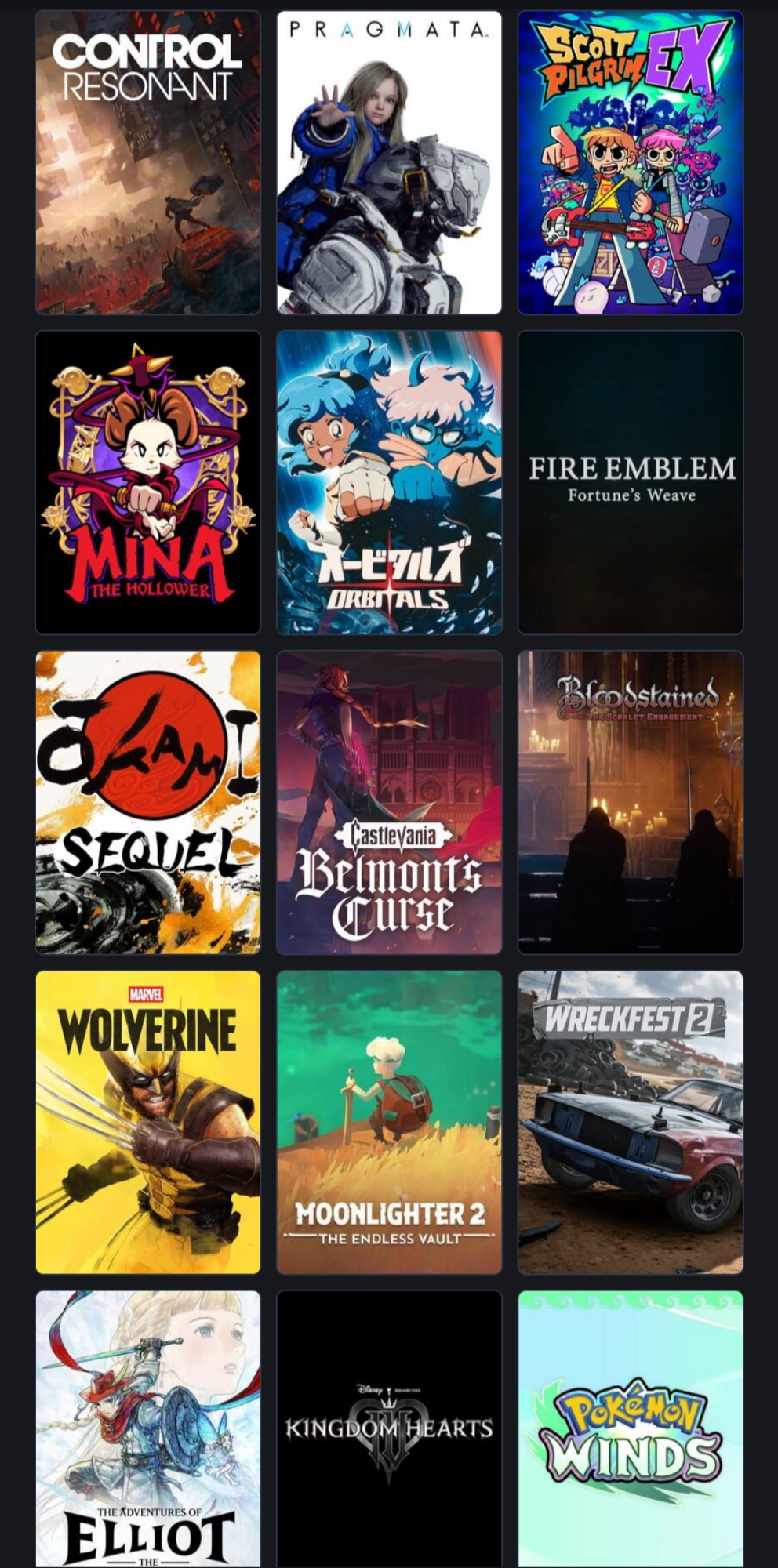778x1568 pixels.
Task: Open The Adventures of Elliot tile
Action: pyautogui.click(x=147, y=1428)
